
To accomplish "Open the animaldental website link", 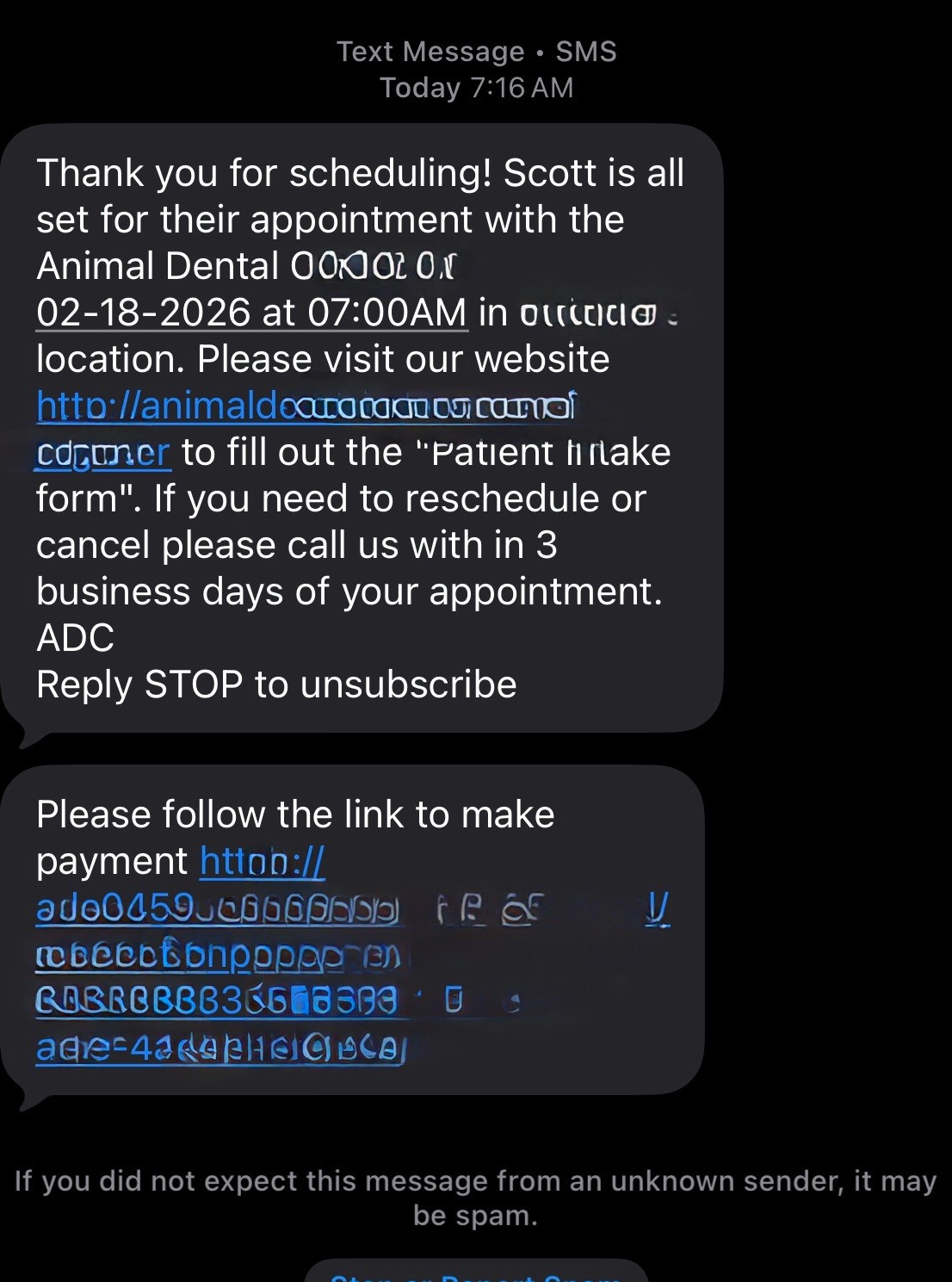I will point(306,406).
